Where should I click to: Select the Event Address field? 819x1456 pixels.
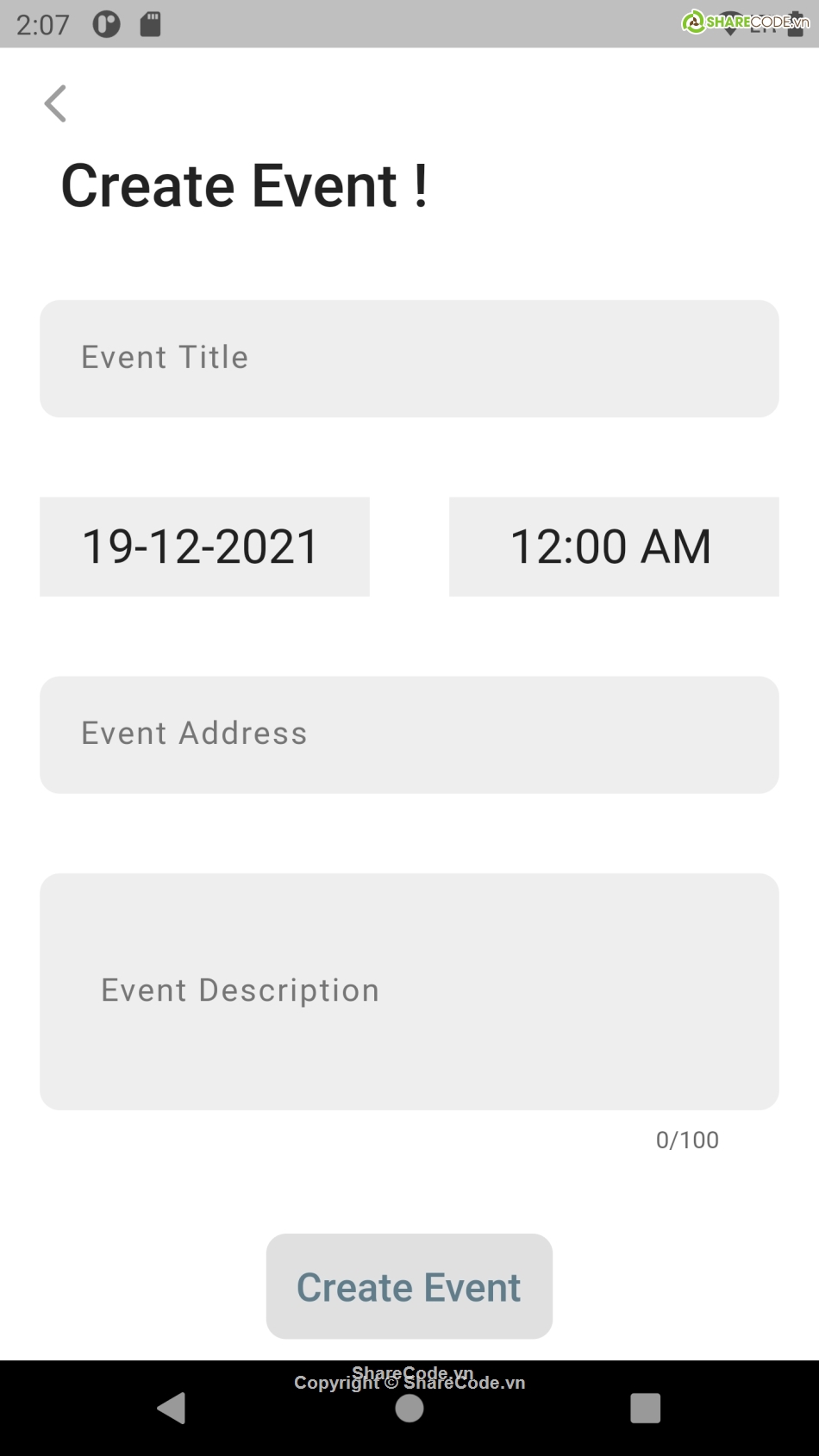[409, 734]
